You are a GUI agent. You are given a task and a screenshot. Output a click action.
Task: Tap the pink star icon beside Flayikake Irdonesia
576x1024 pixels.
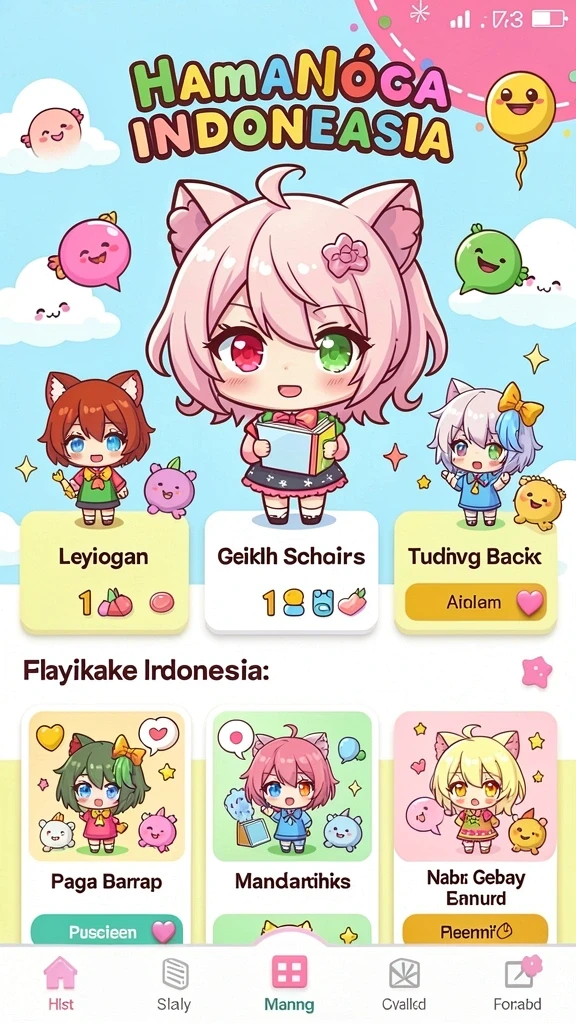click(x=537, y=672)
